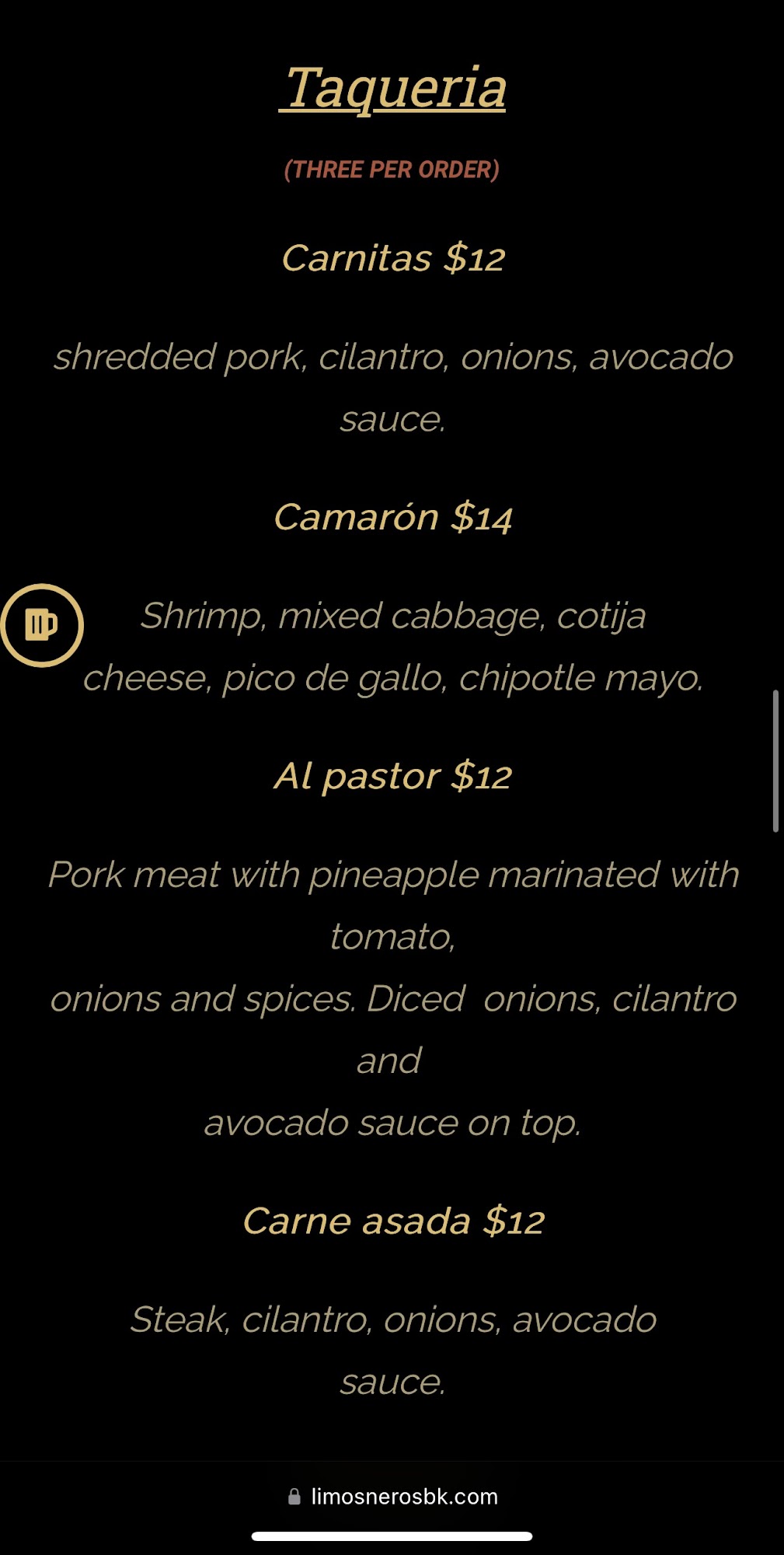Image resolution: width=784 pixels, height=1555 pixels.
Task: Tap the floating beer mug button
Action: click(42, 625)
